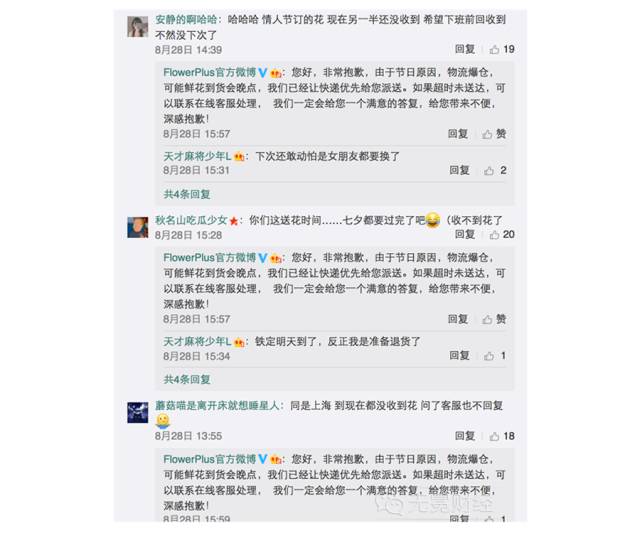Reply to 安静的啊哈哈's comment
640x533 pixels.
pyautogui.click(x=465, y=49)
